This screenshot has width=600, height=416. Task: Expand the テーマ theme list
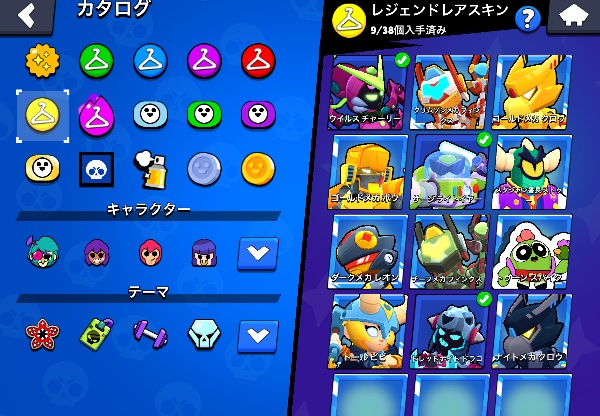(257, 333)
